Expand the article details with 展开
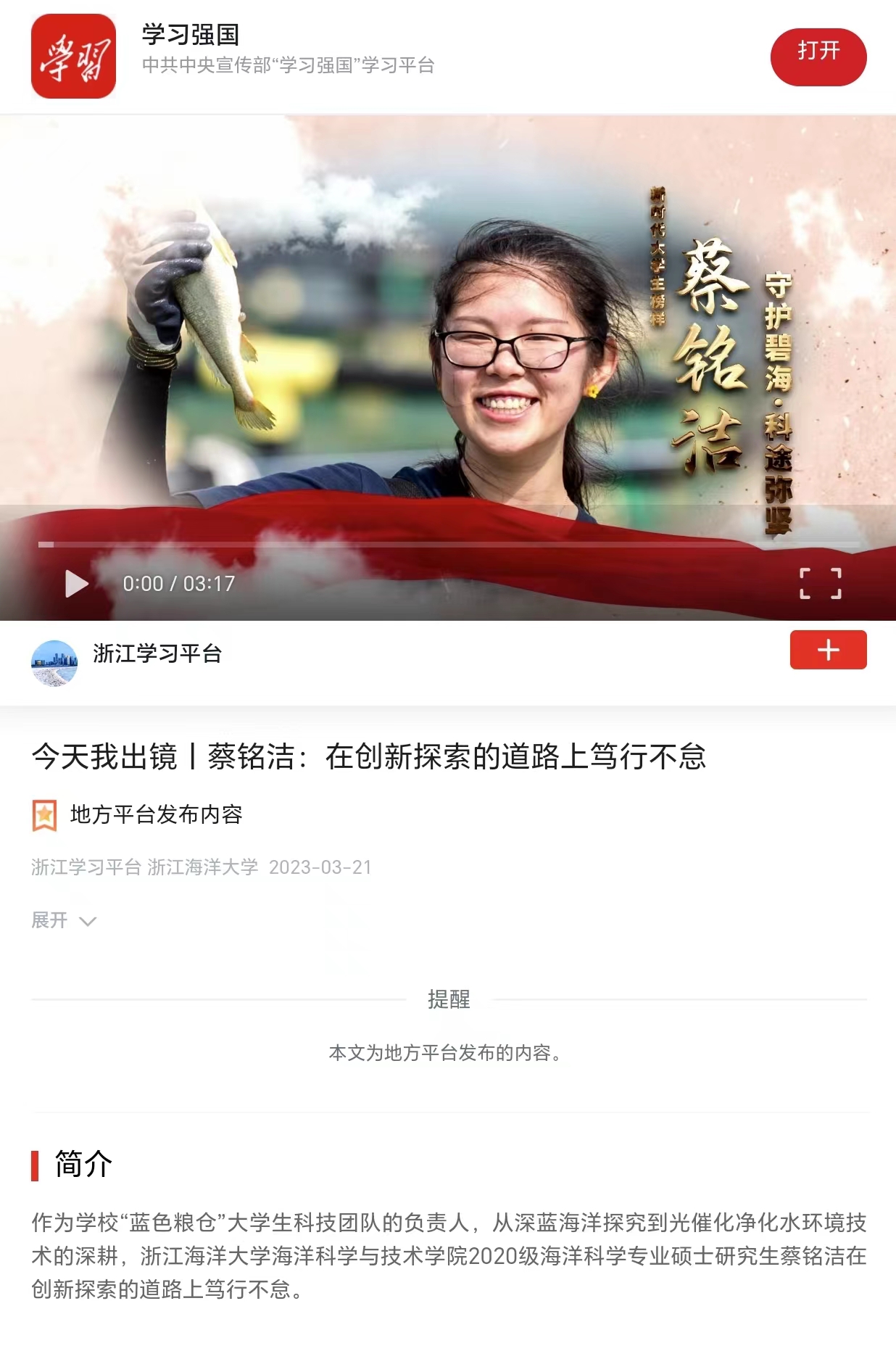 click(63, 920)
